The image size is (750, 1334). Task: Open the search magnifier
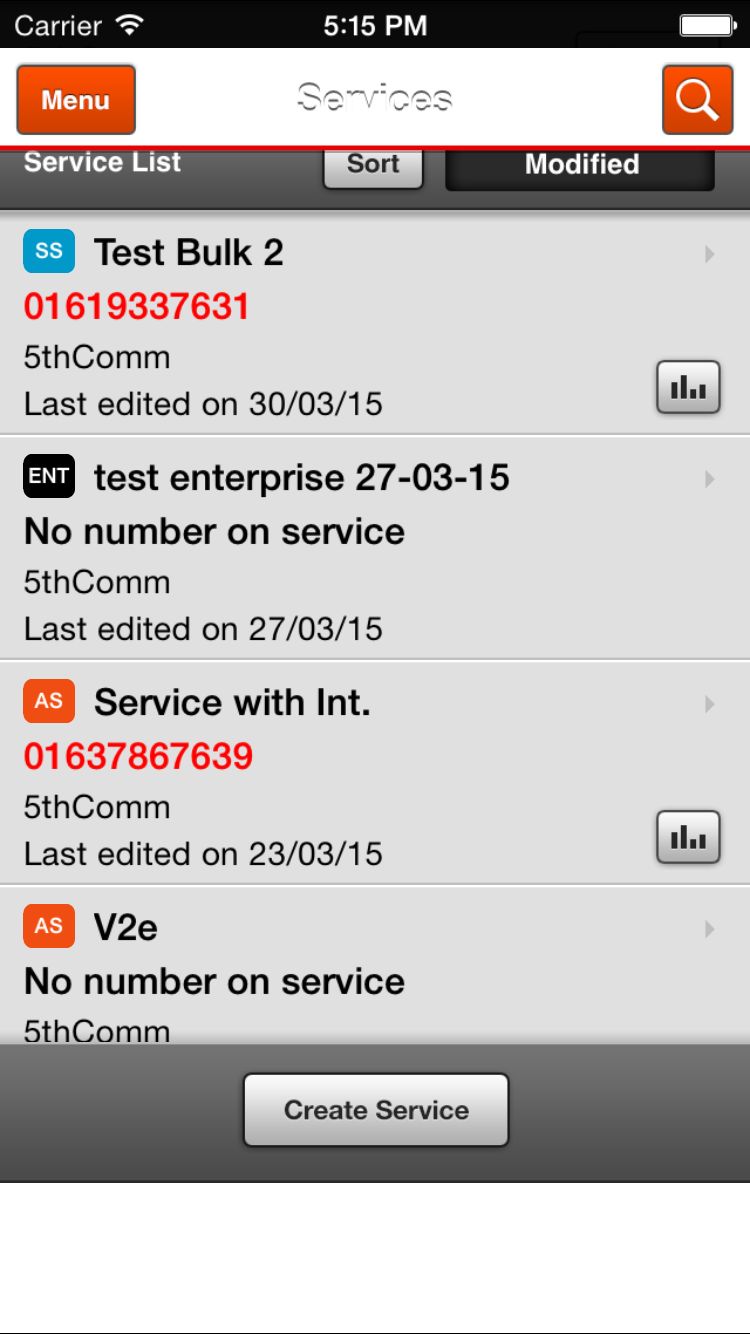click(x=697, y=100)
